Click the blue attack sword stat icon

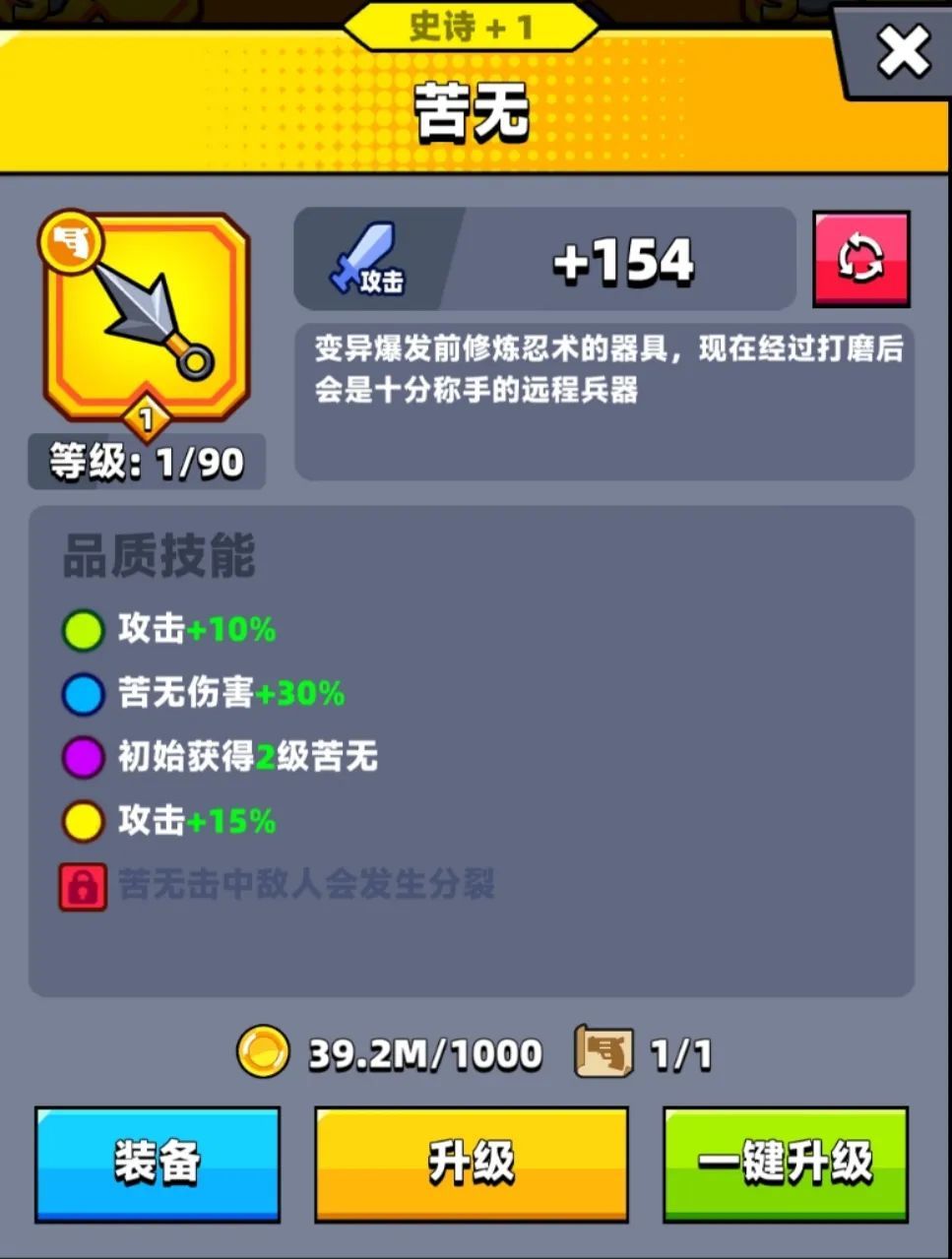(x=363, y=258)
